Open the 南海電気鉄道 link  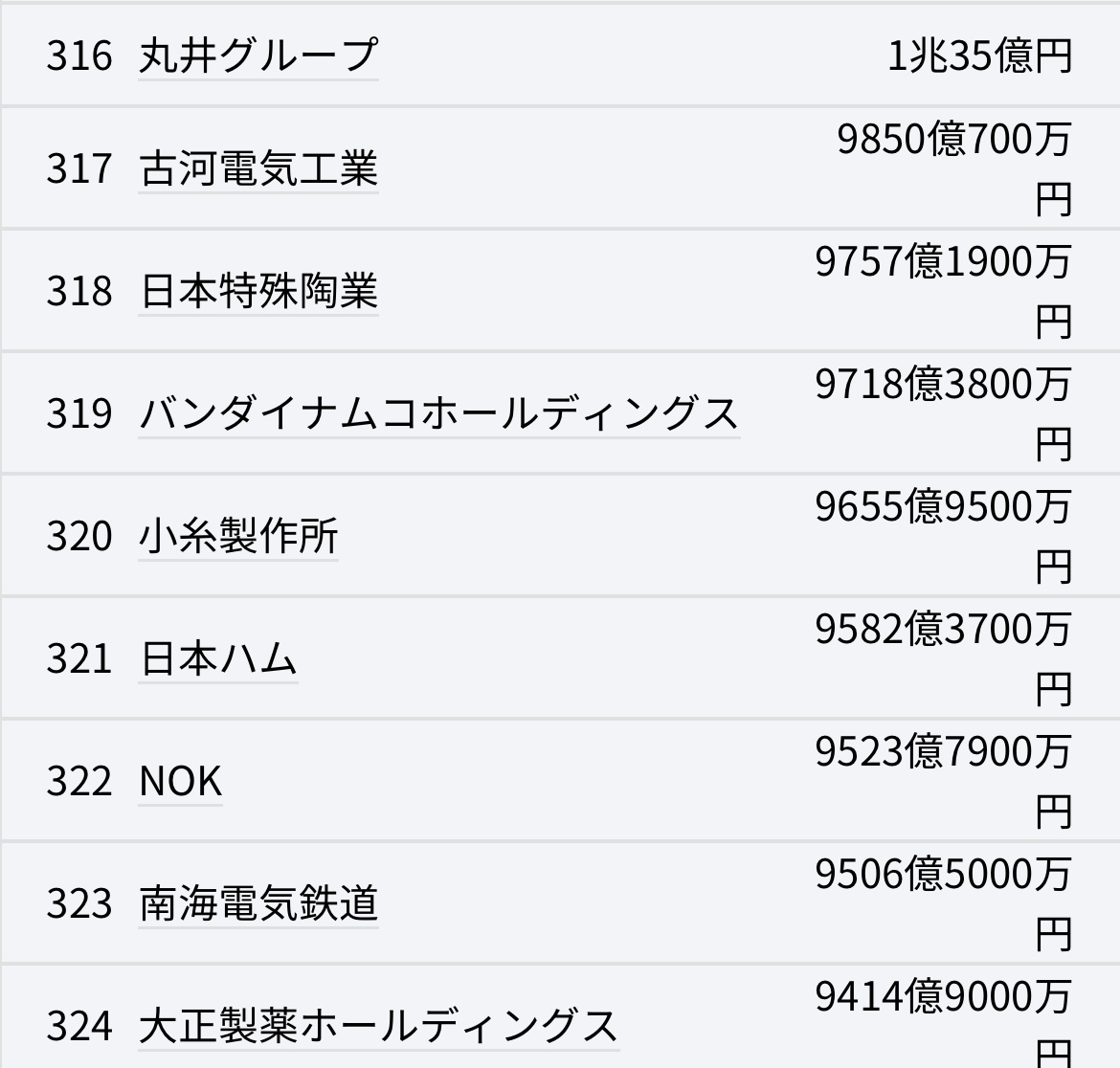[258, 903]
